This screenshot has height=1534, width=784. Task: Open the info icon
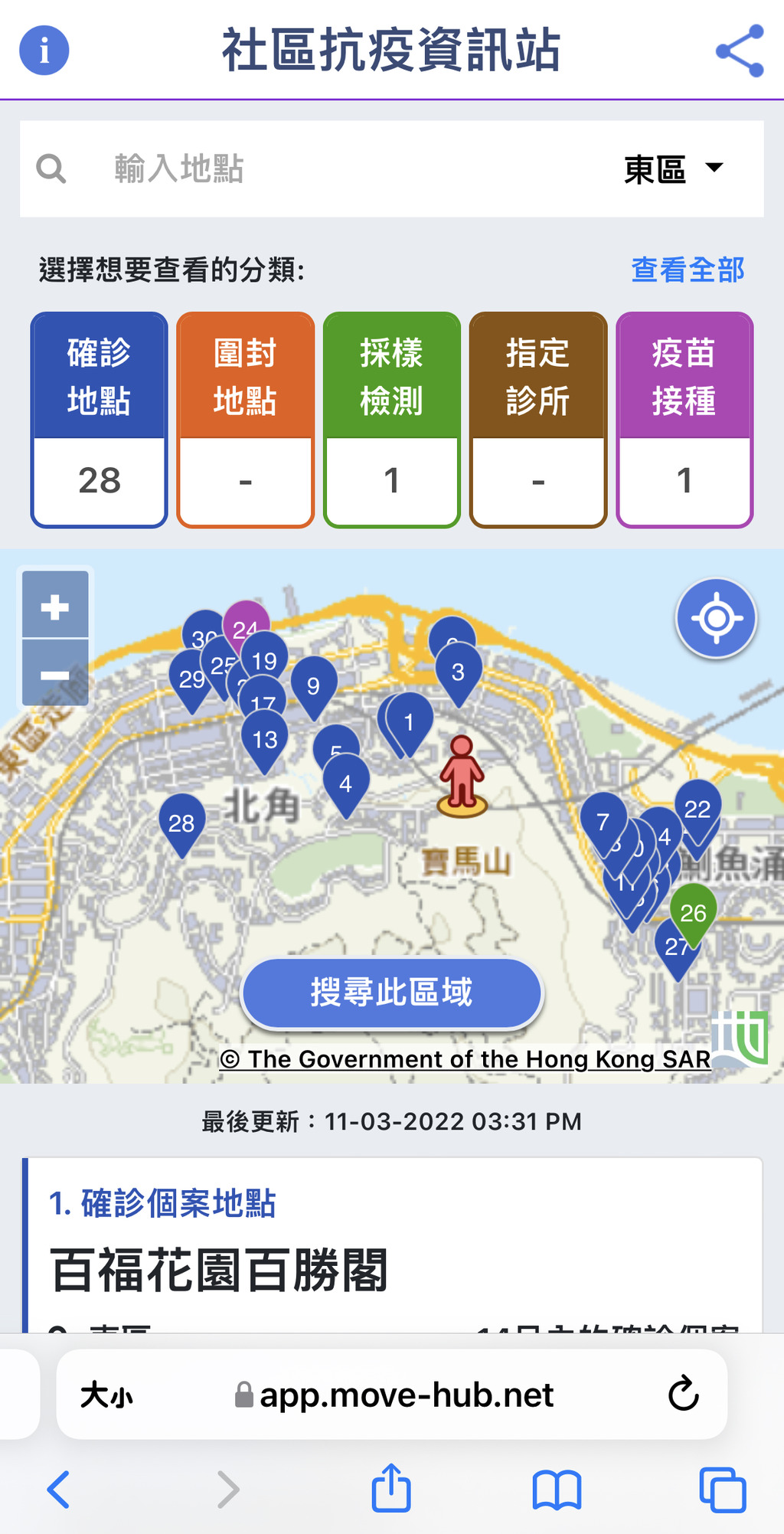point(44,51)
